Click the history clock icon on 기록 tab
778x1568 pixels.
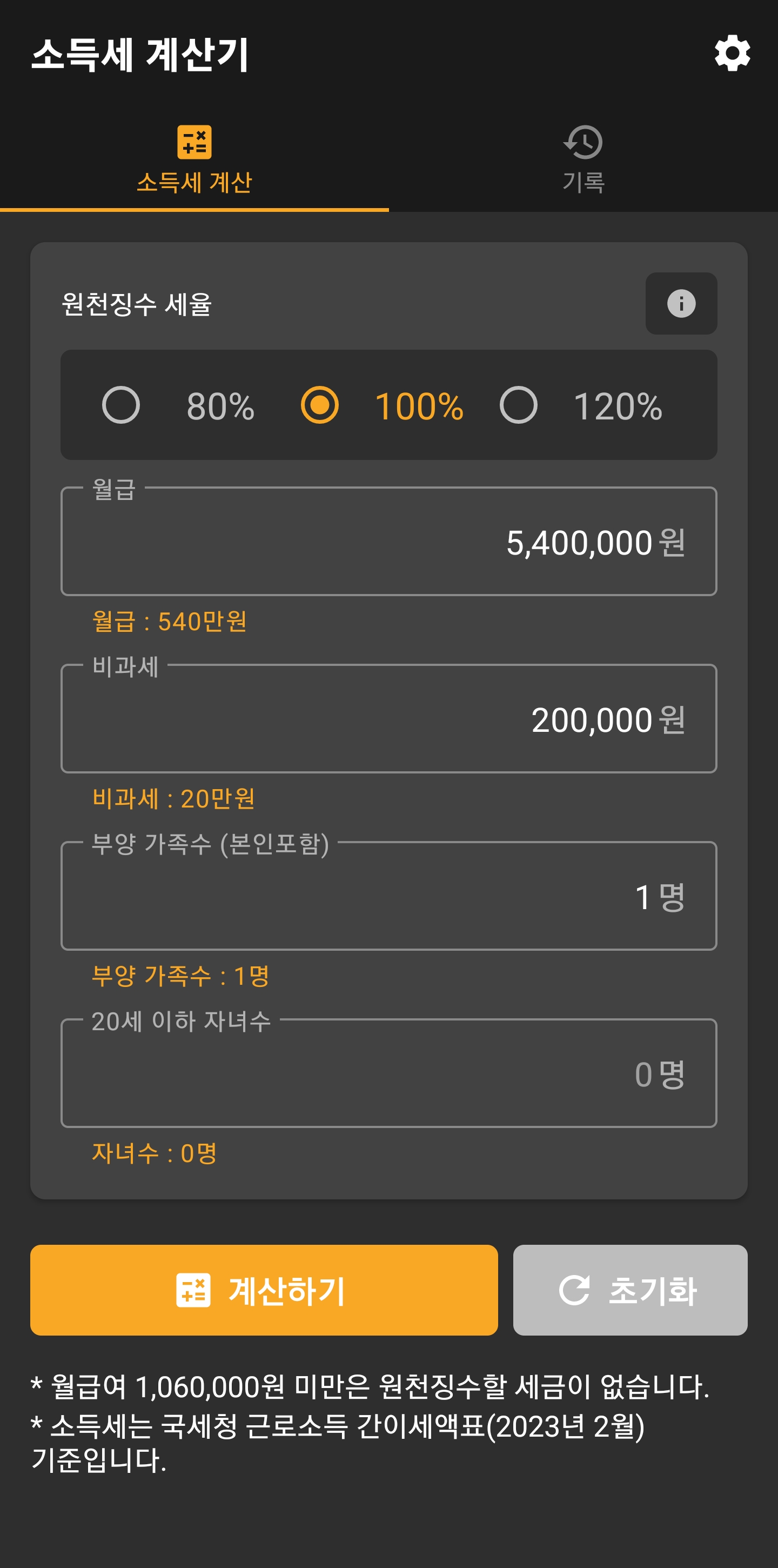[x=583, y=141]
